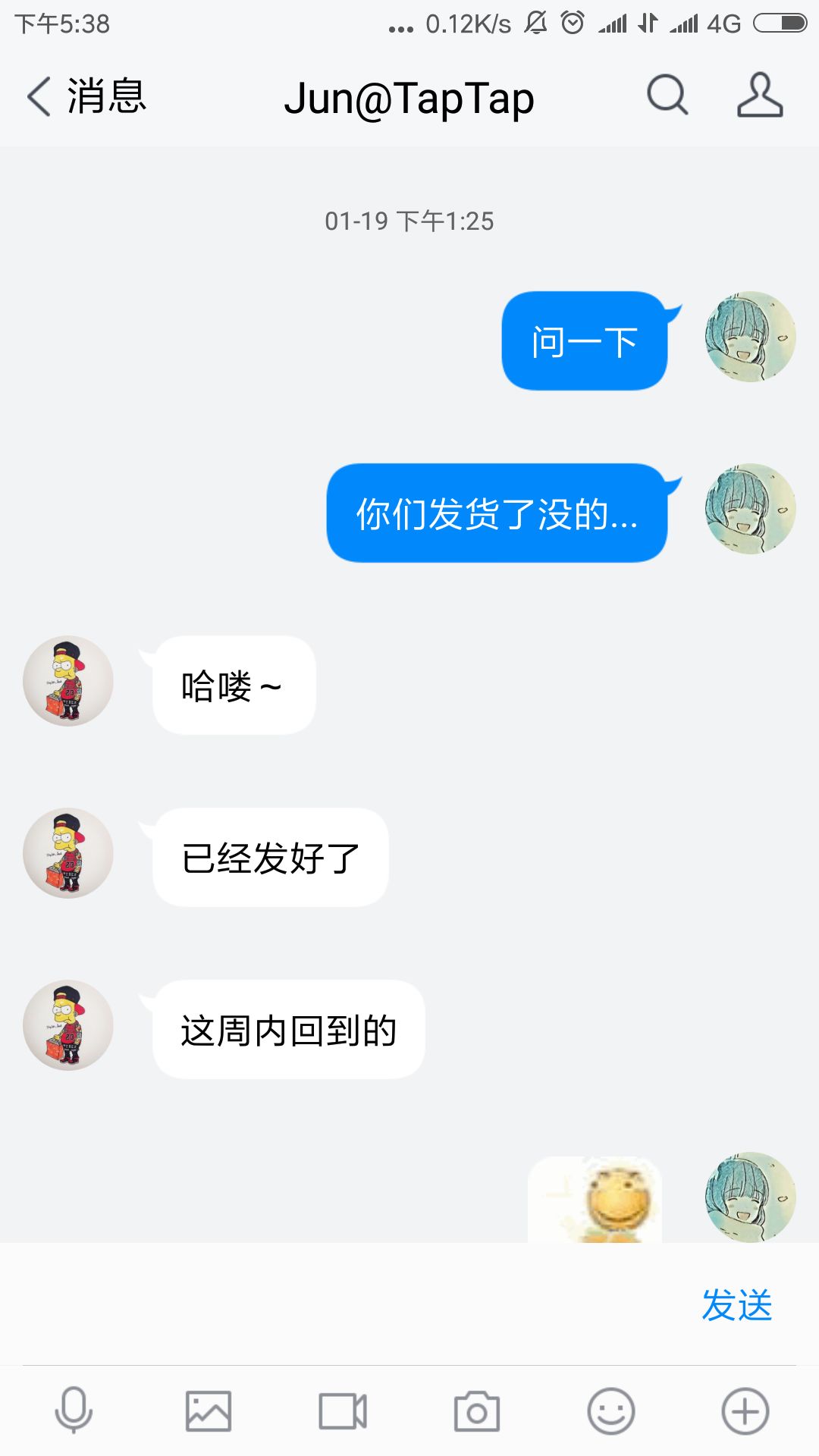View Jun's avatar beside 哈喽～
819x1456 pixels.
pos(68,681)
